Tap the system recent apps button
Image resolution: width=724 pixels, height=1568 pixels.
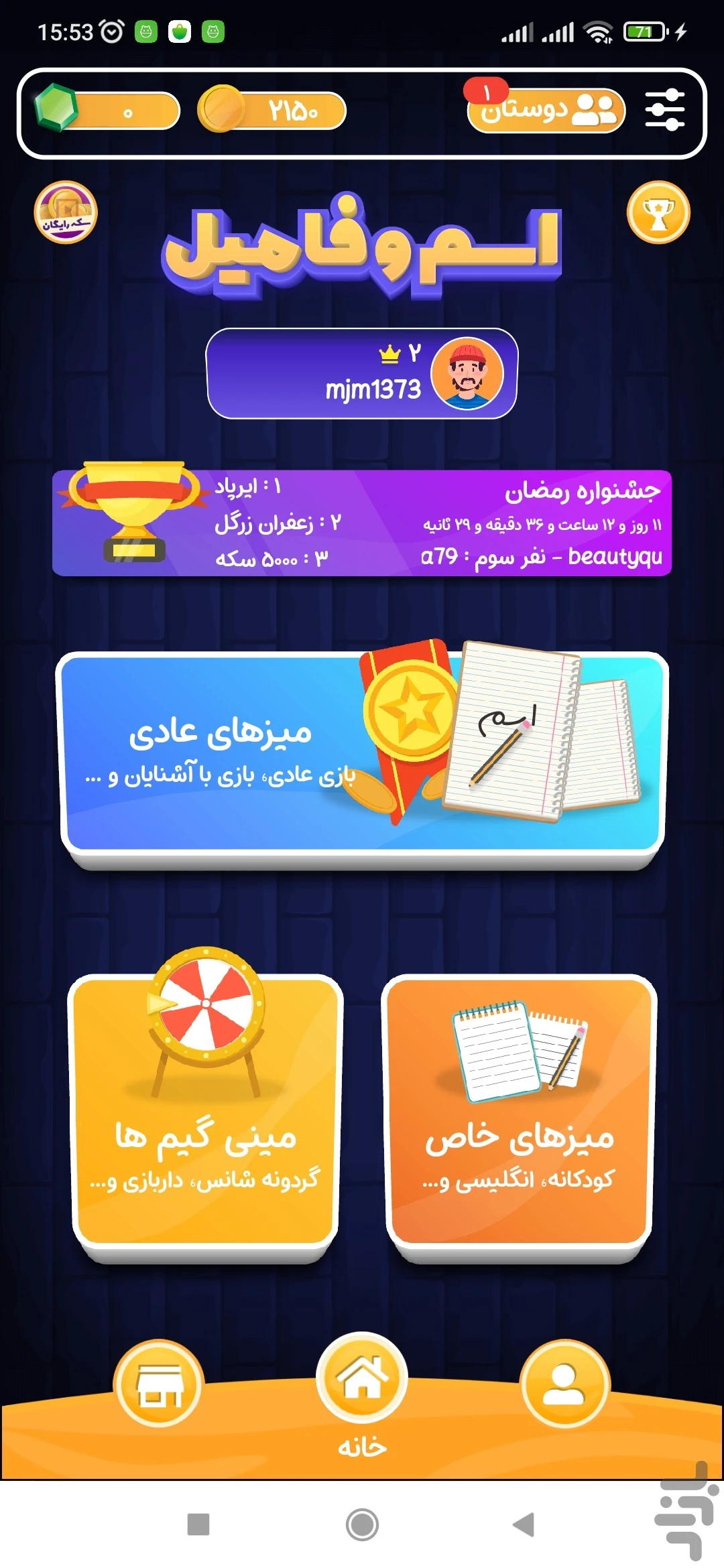pos(198,1524)
